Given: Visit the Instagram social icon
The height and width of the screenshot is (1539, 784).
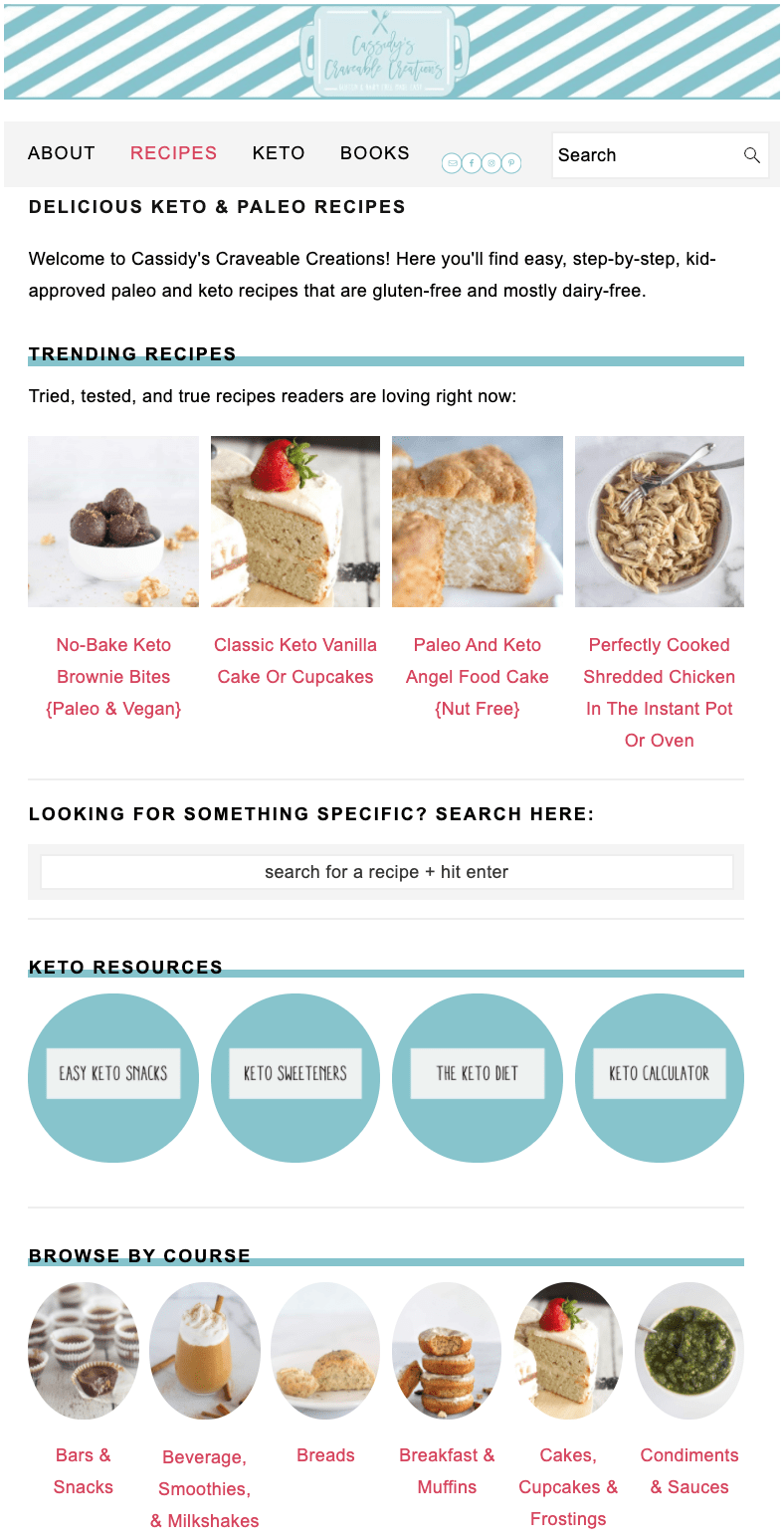Looking at the screenshot, I should [490, 163].
